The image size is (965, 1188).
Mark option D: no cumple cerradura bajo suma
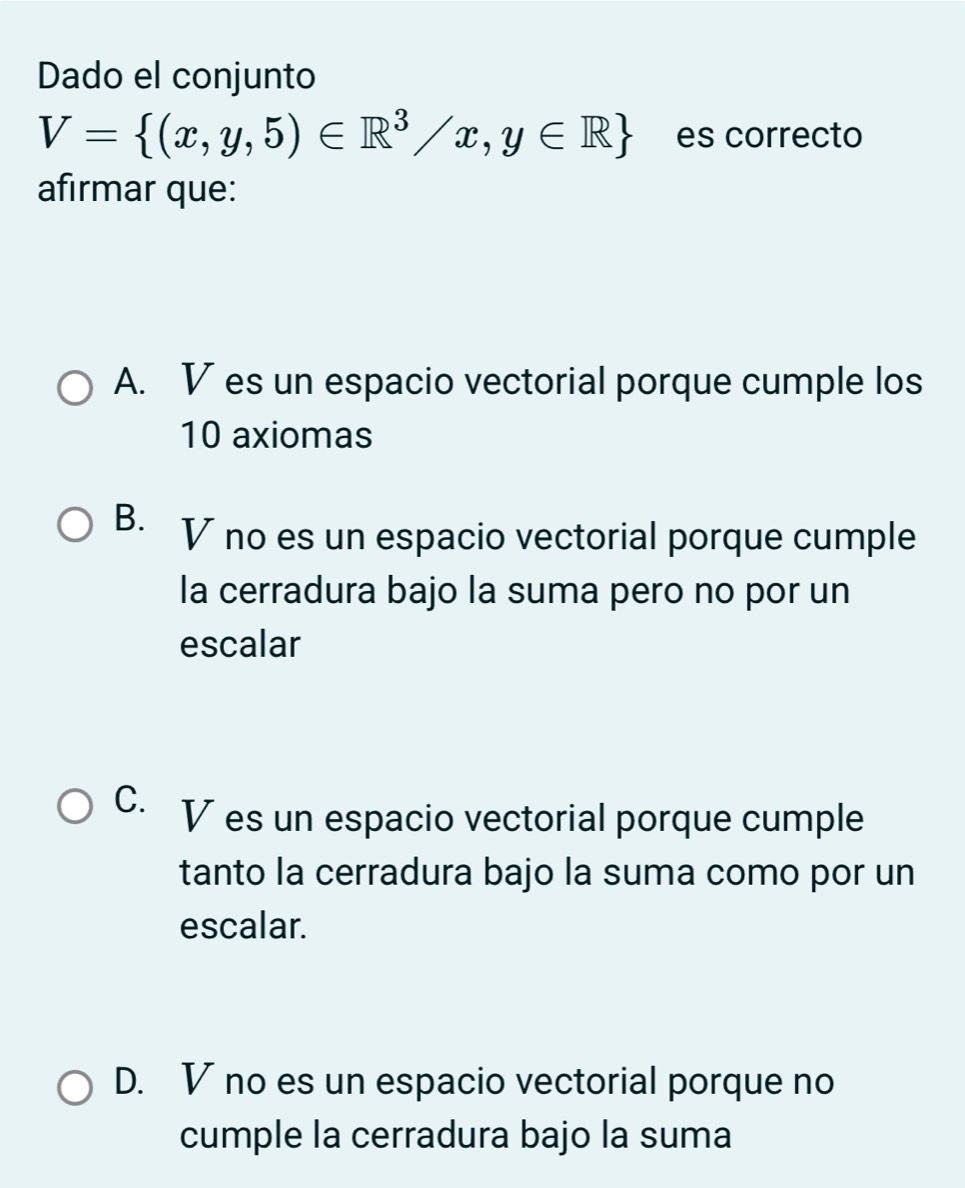76,1087
